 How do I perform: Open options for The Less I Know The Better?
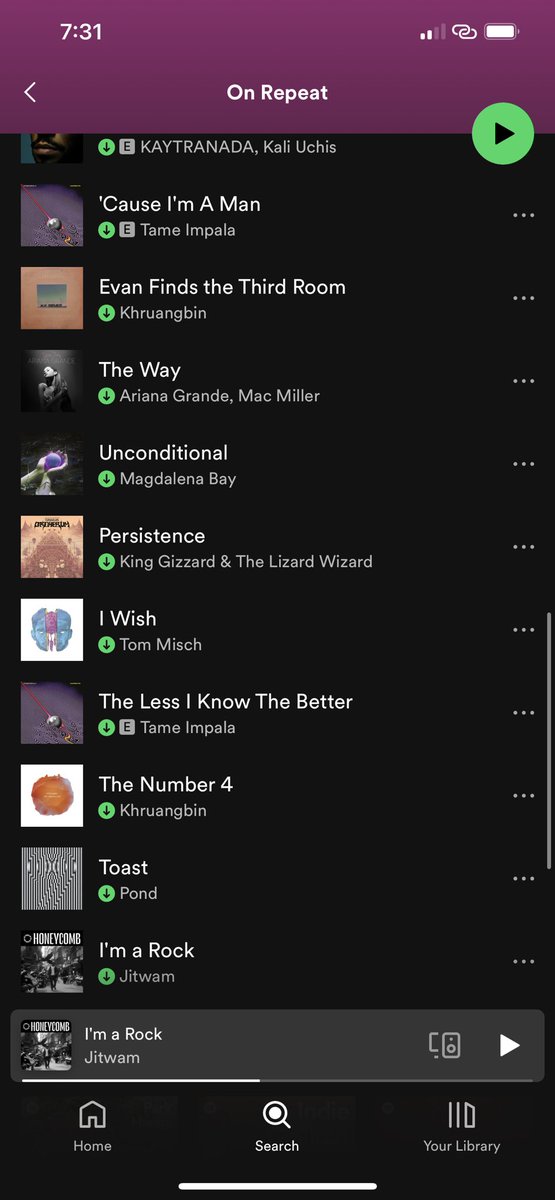coord(523,713)
